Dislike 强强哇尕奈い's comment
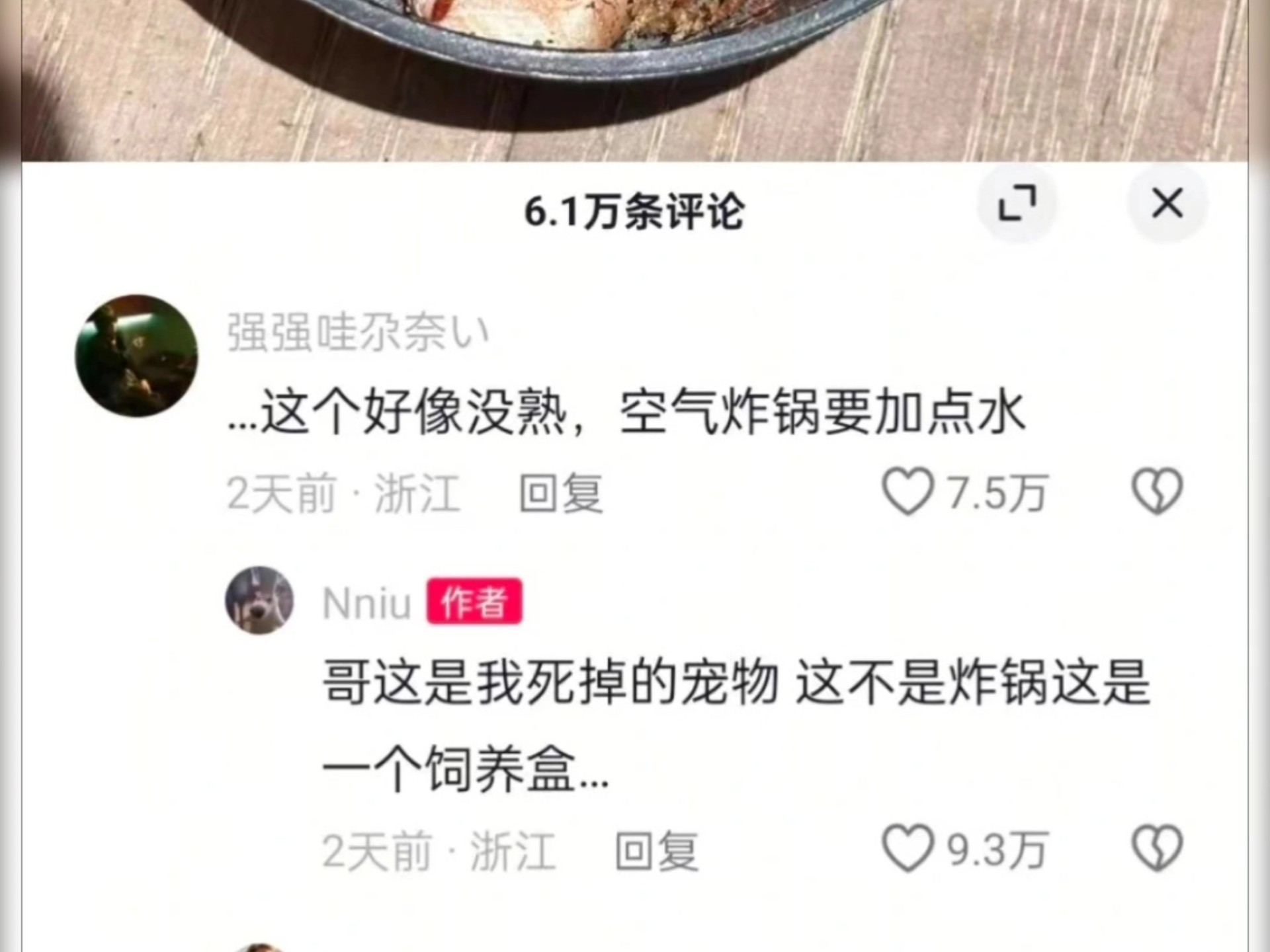The height and width of the screenshot is (952, 1270). coord(1157,491)
